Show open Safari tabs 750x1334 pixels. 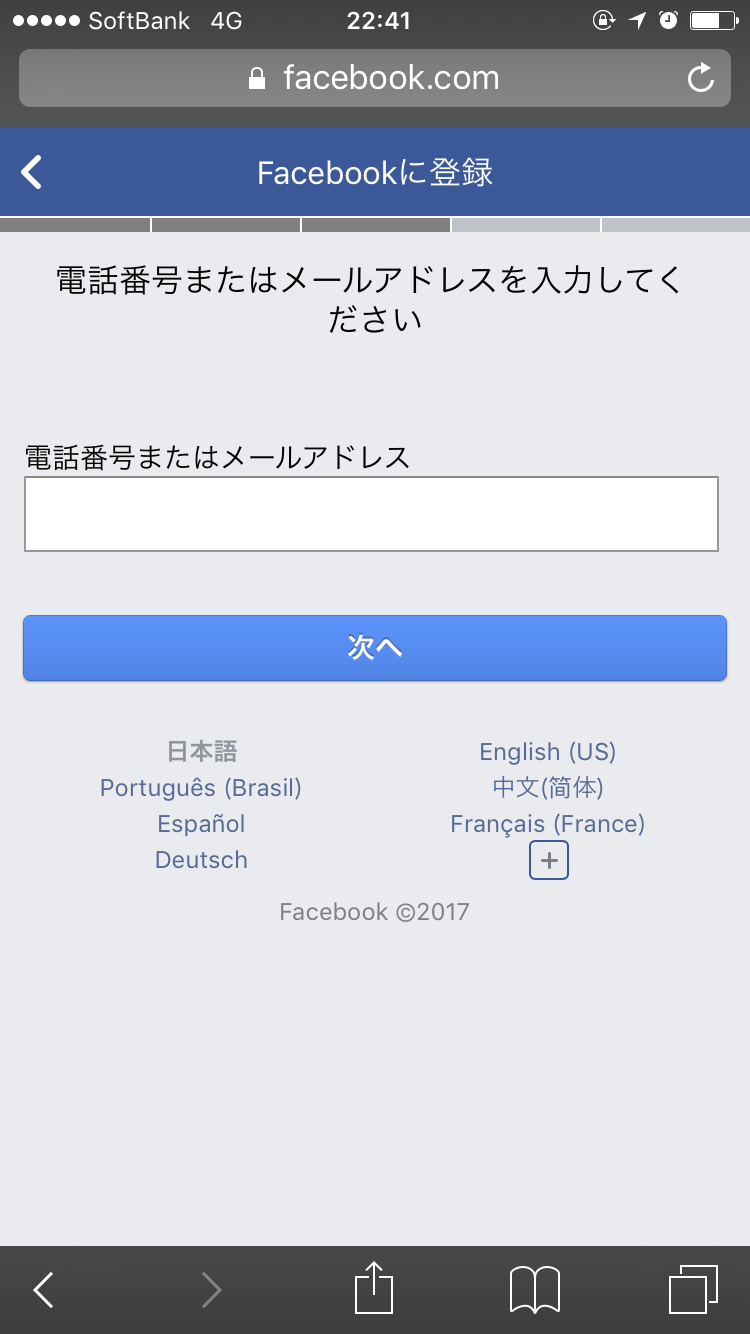pos(693,1290)
